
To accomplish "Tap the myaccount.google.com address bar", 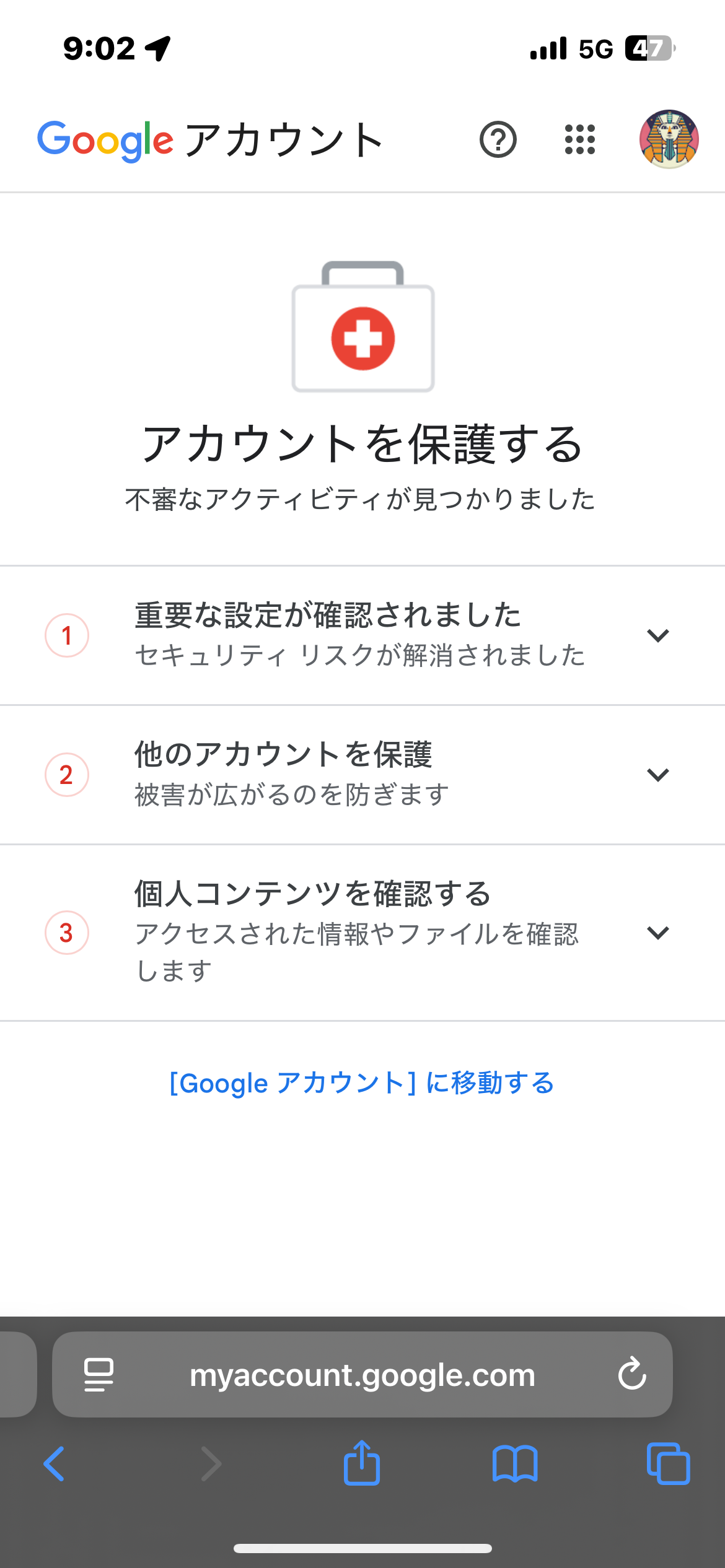I will coord(362,1375).
